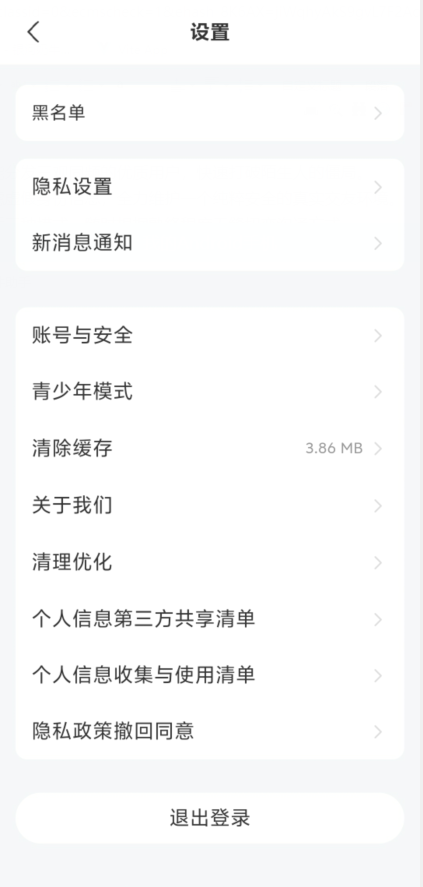
Task: Open 隐私政策撤回同意
Action: pyautogui.click(x=210, y=731)
